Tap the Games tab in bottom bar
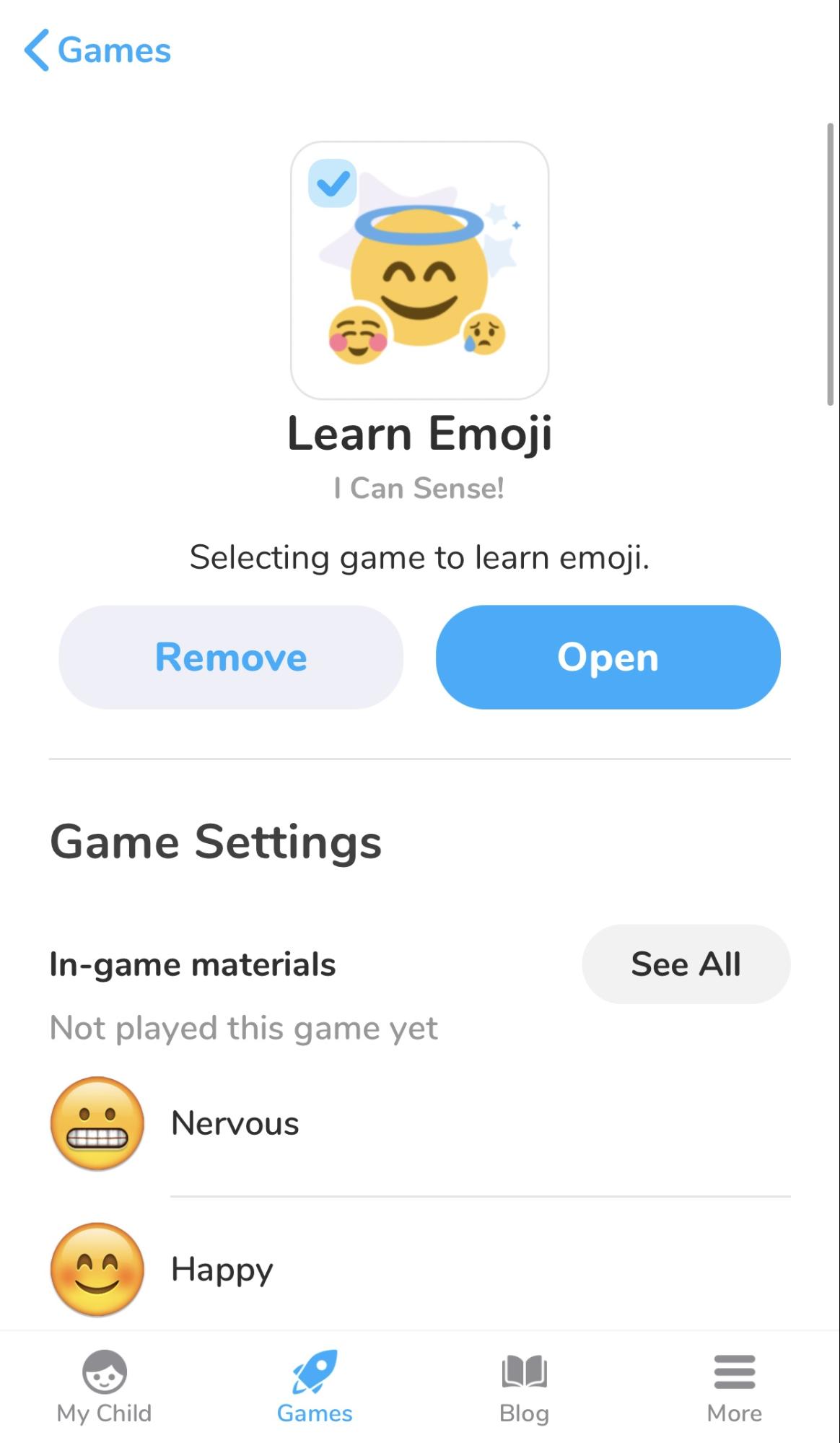This screenshot has height=1443, width=840. coord(315,1387)
